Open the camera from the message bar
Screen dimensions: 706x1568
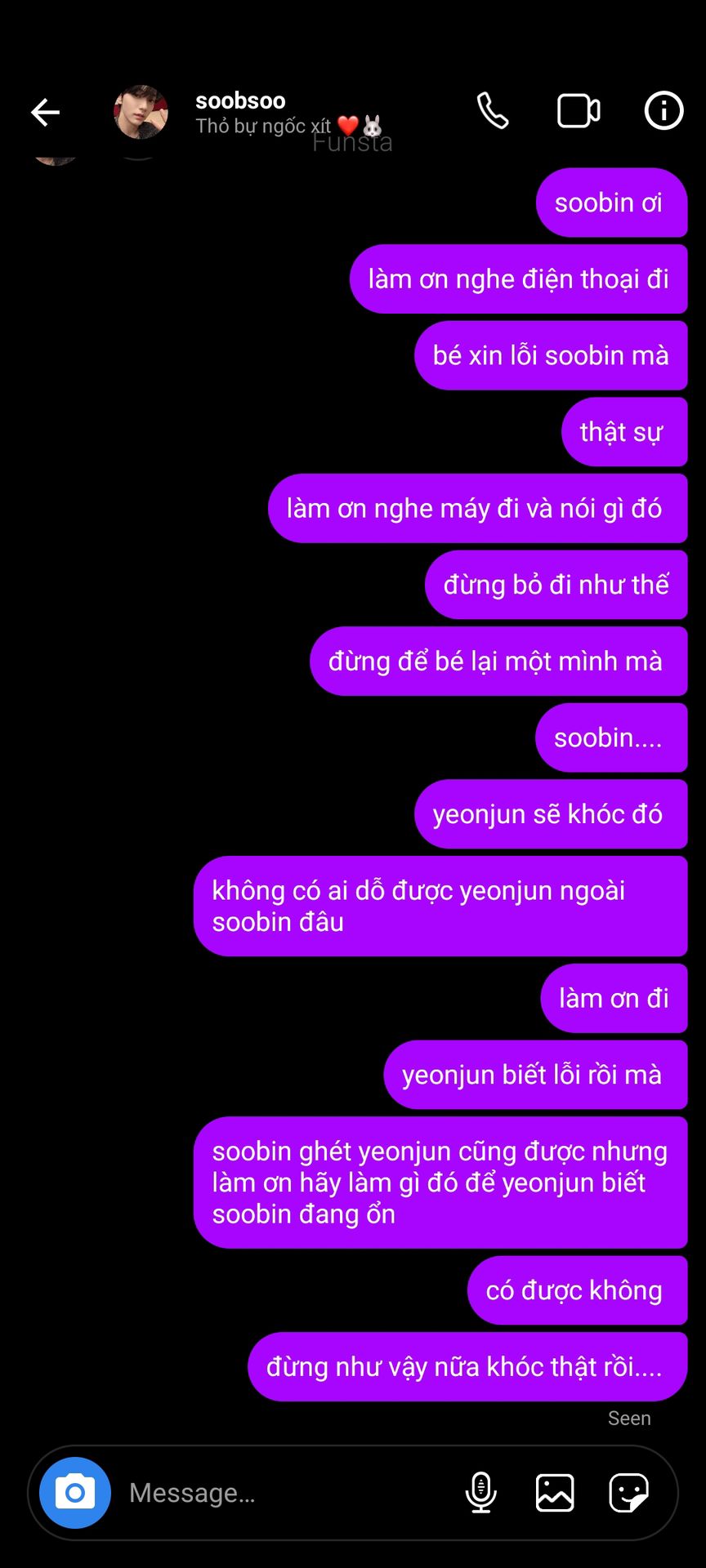pyautogui.click(x=75, y=1493)
